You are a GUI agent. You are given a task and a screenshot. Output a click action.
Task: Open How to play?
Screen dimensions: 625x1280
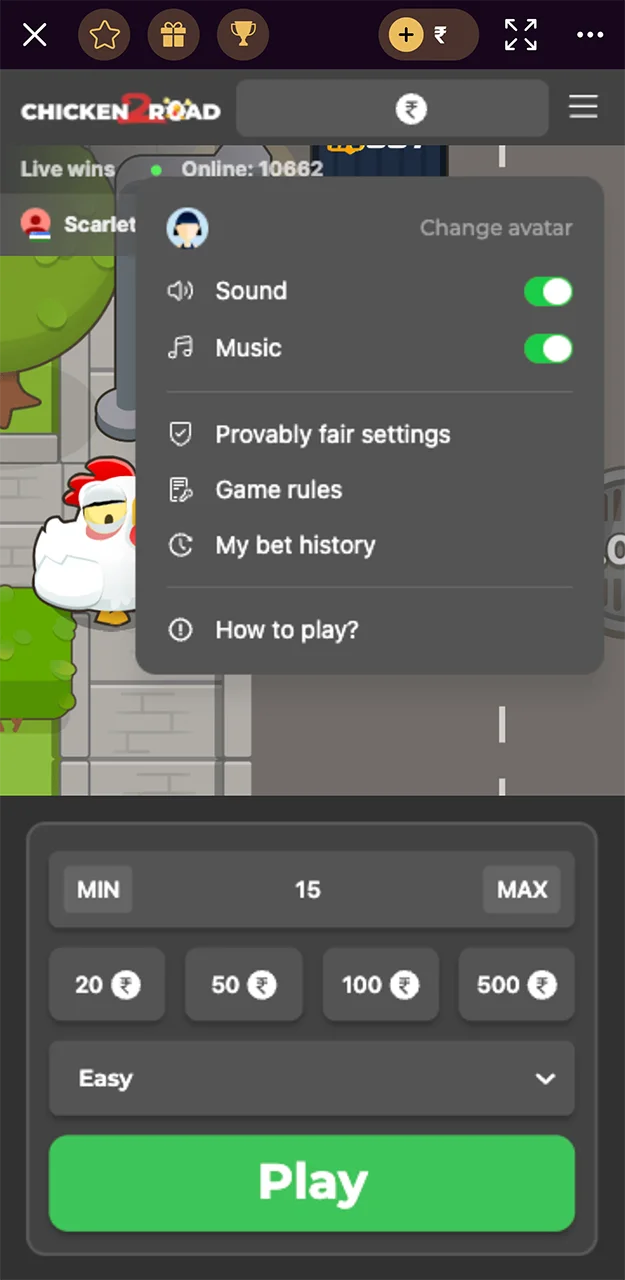pyautogui.click(x=286, y=630)
